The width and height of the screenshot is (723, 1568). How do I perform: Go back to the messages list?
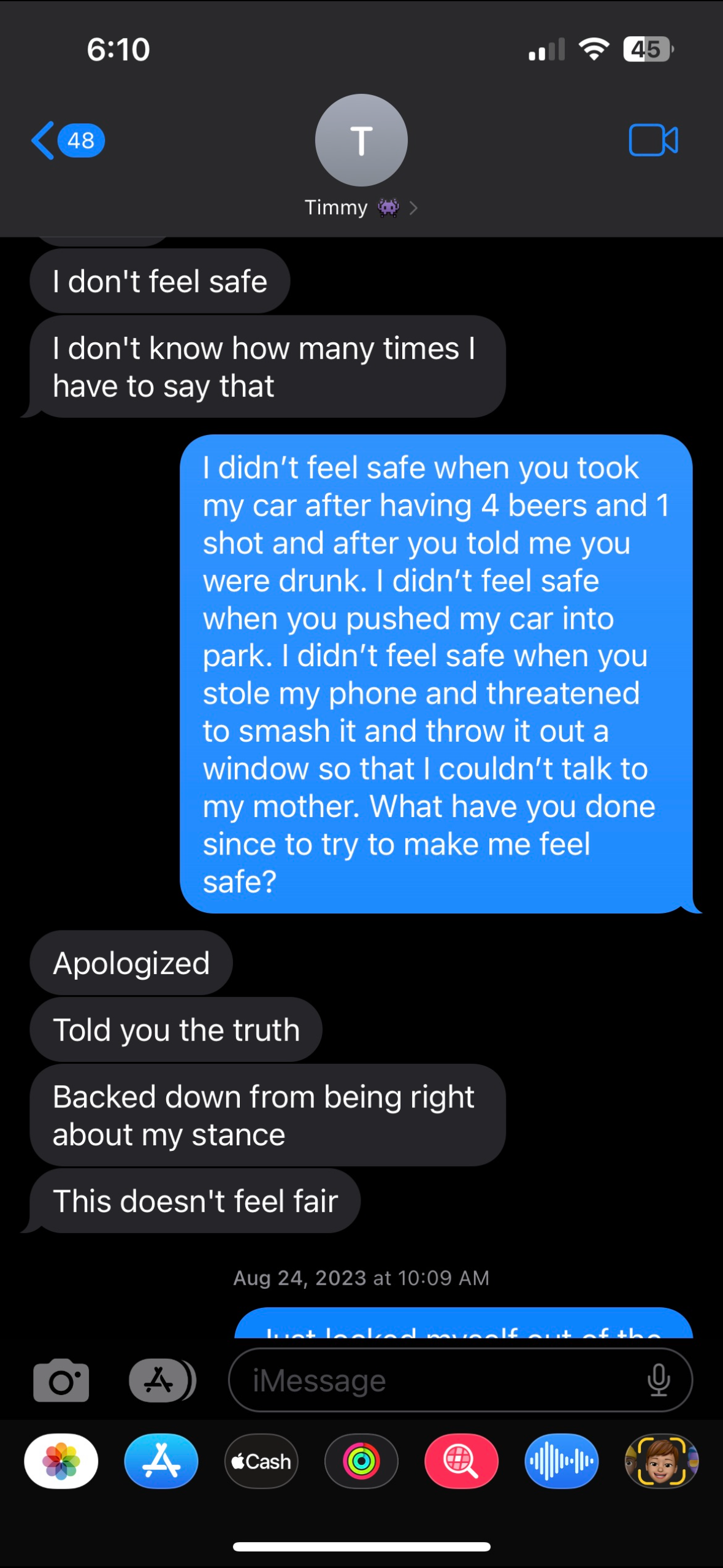[x=66, y=140]
